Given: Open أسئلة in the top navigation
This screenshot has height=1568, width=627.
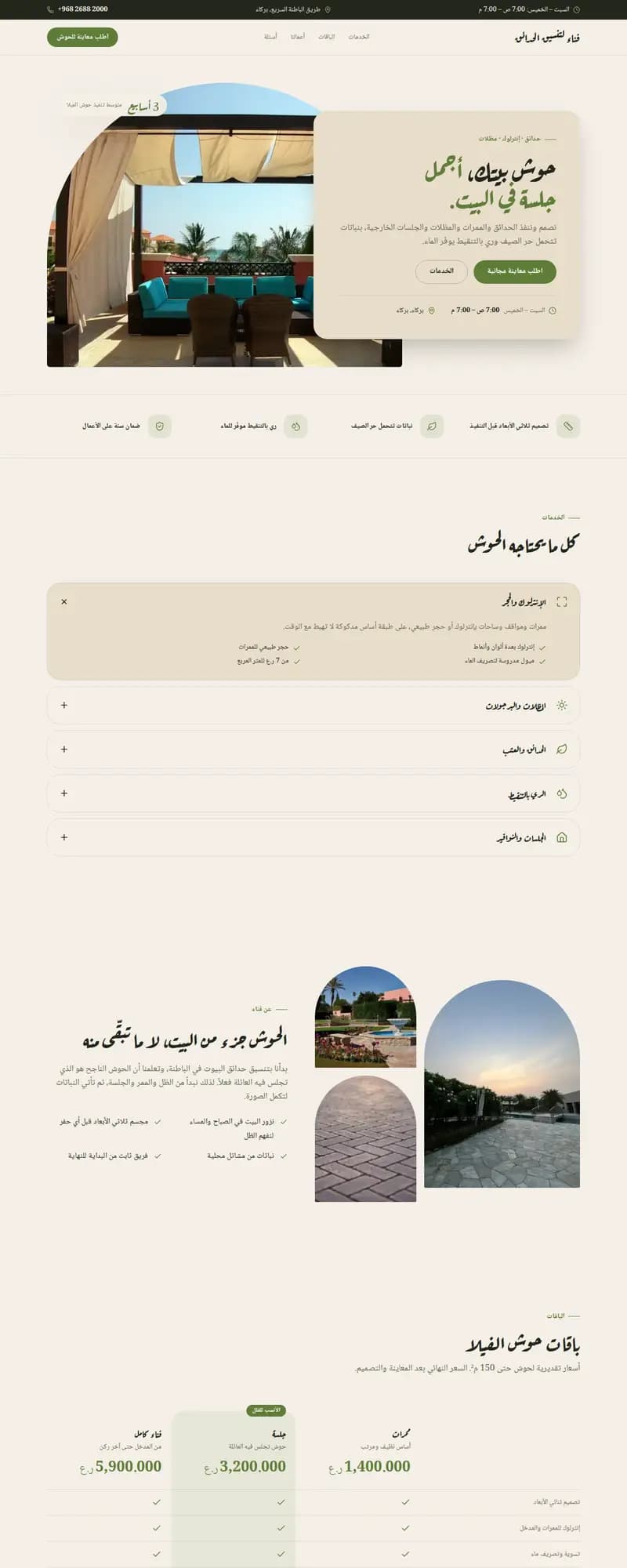Looking at the screenshot, I should [x=270, y=37].
